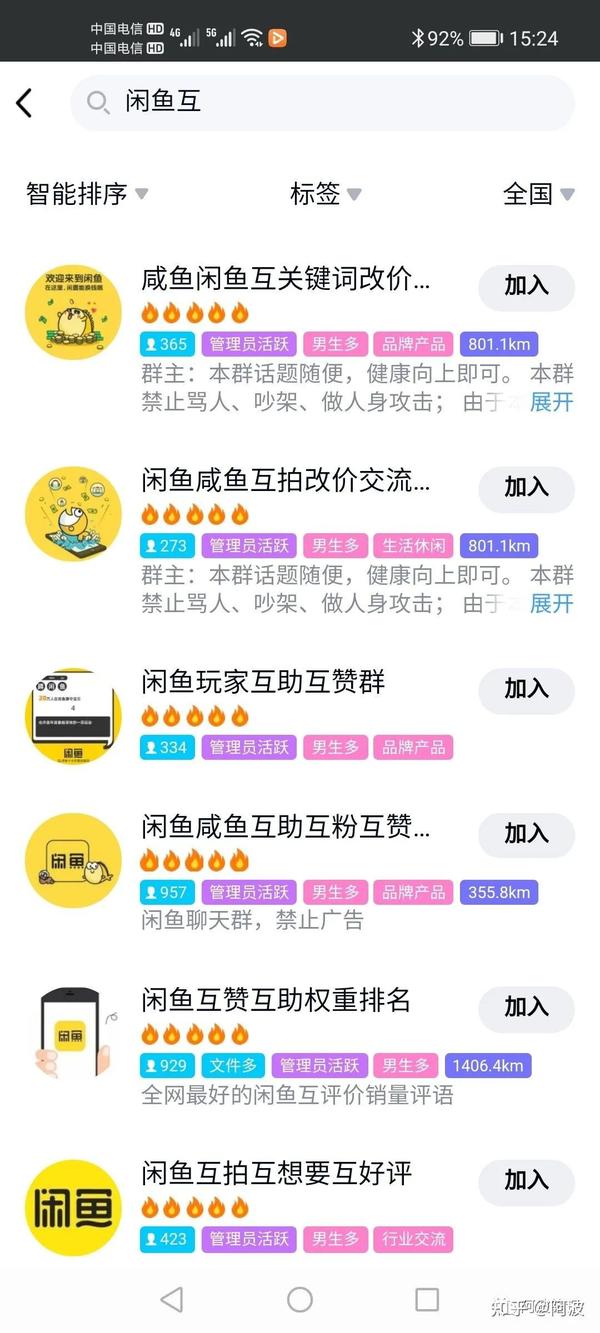Open the 闲鱼玩家互助互赞群 group details
This screenshot has height=1333, width=600.
click(263, 683)
